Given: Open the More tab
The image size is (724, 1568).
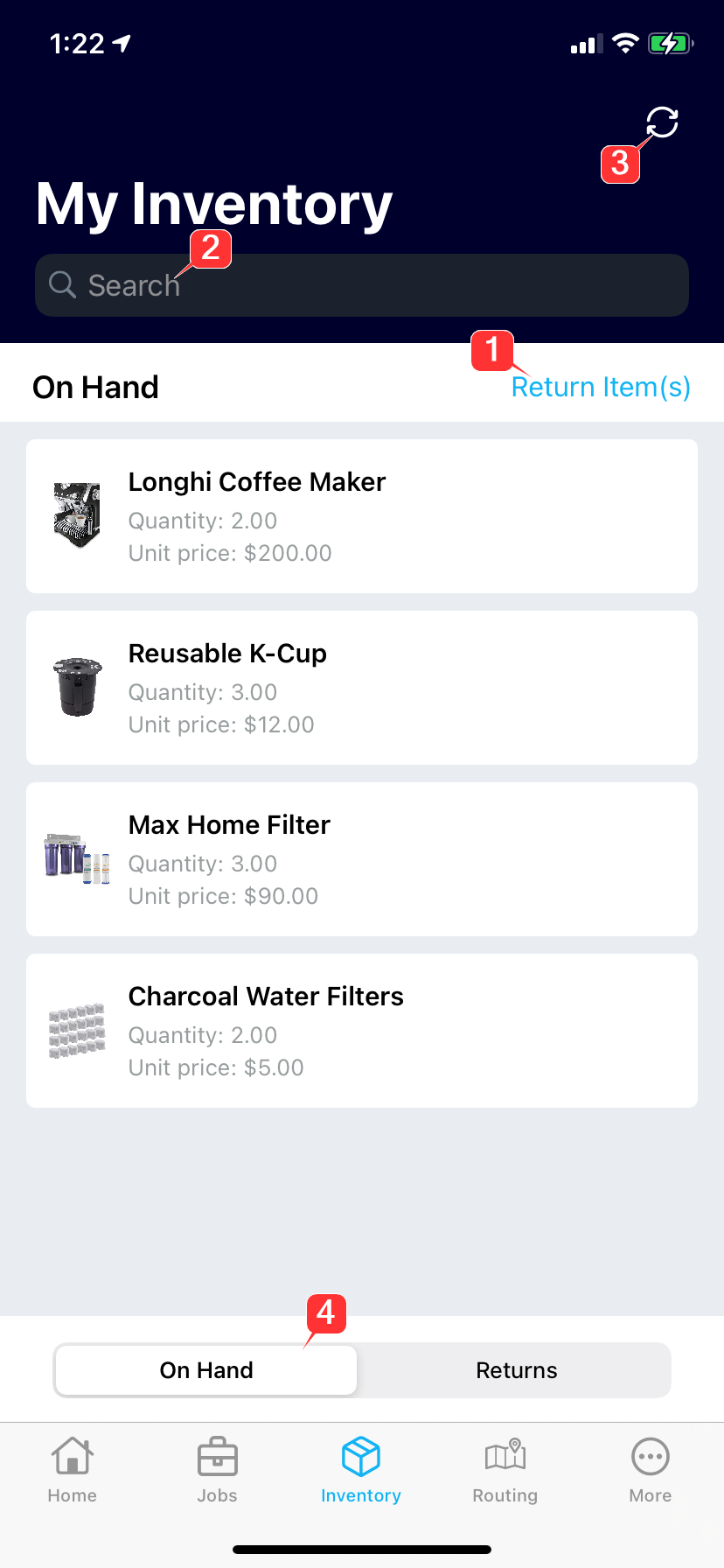Looking at the screenshot, I should pos(651,1470).
